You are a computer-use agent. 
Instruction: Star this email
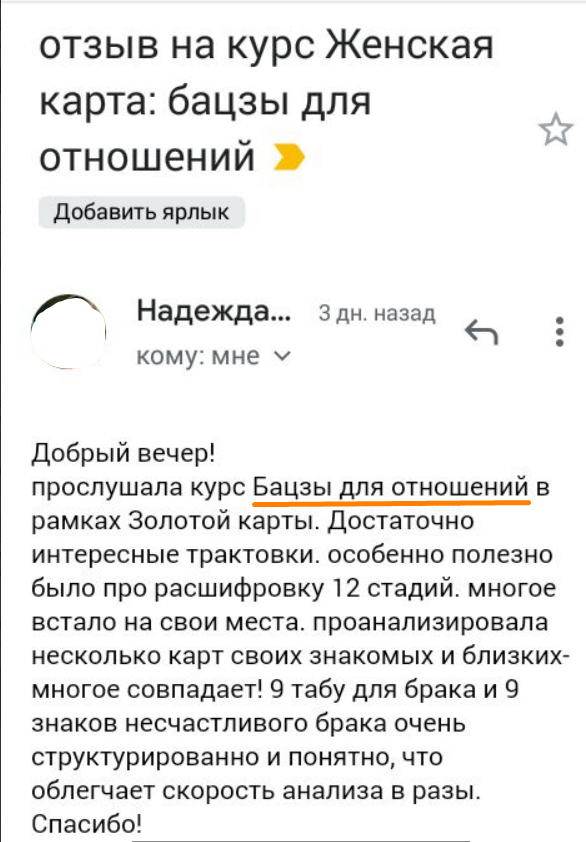tap(555, 129)
